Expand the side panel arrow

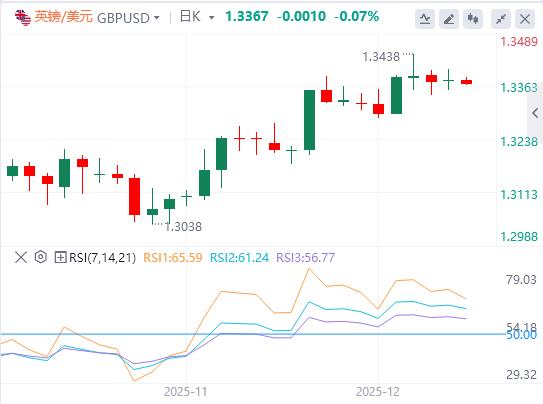pos(535,113)
